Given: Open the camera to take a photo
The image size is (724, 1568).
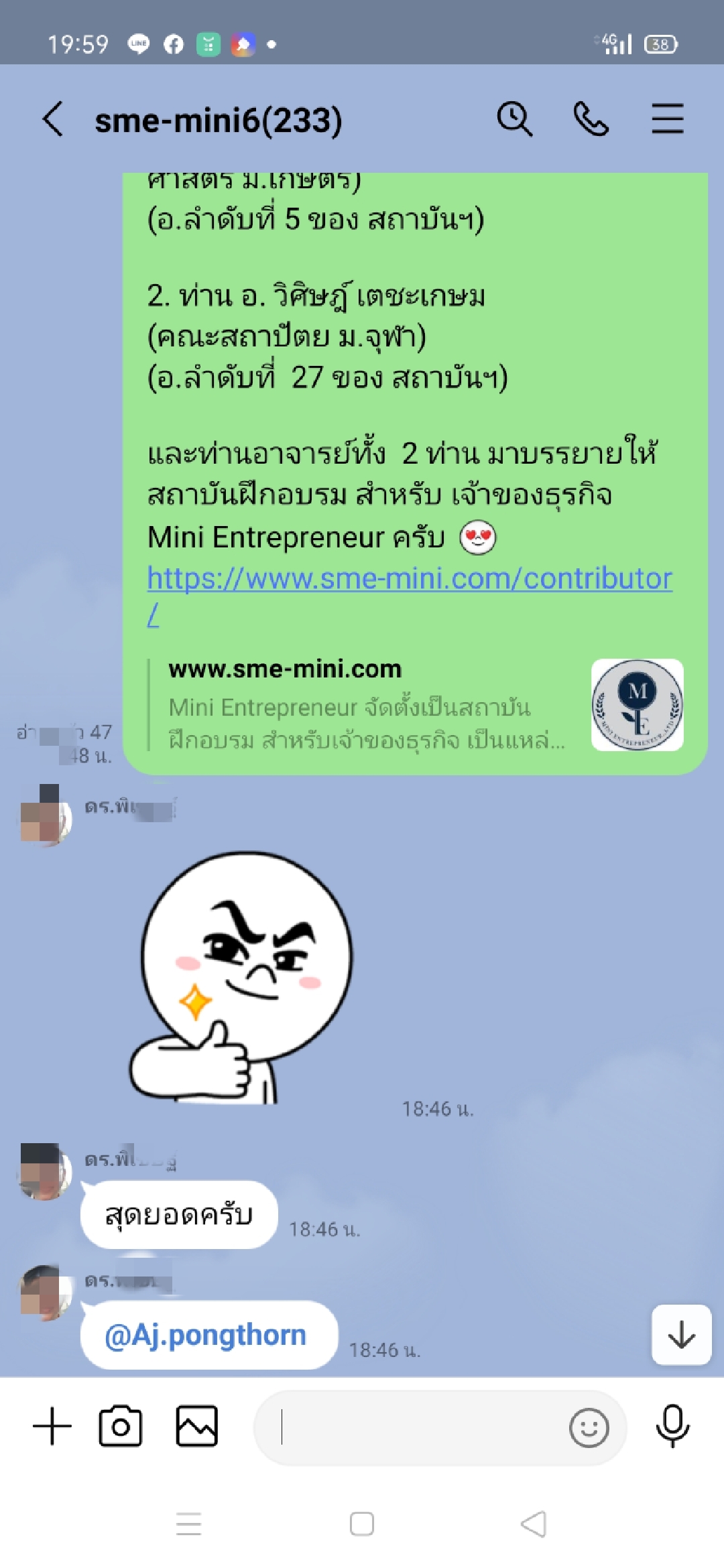Looking at the screenshot, I should pos(121,1426).
